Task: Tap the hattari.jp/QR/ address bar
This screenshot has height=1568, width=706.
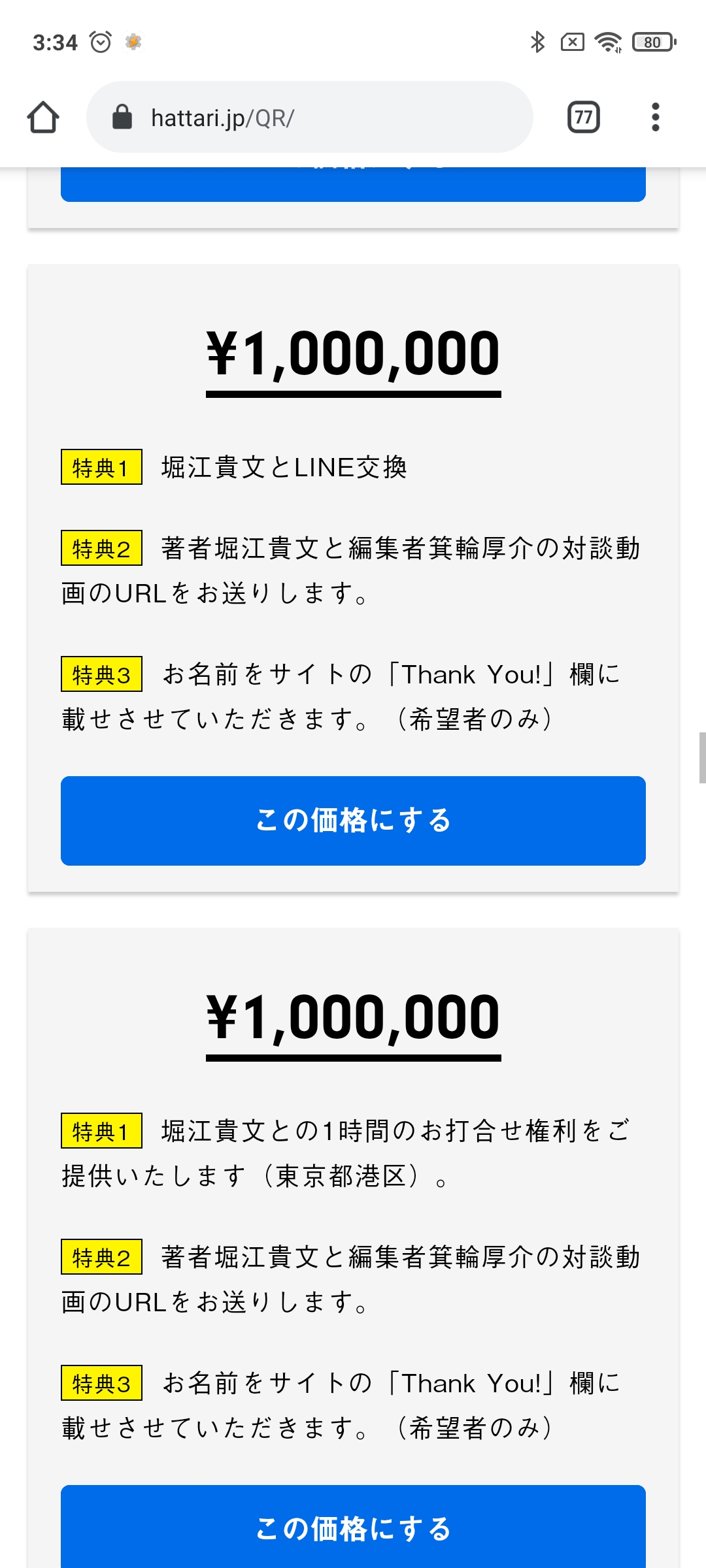Action: (309, 118)
